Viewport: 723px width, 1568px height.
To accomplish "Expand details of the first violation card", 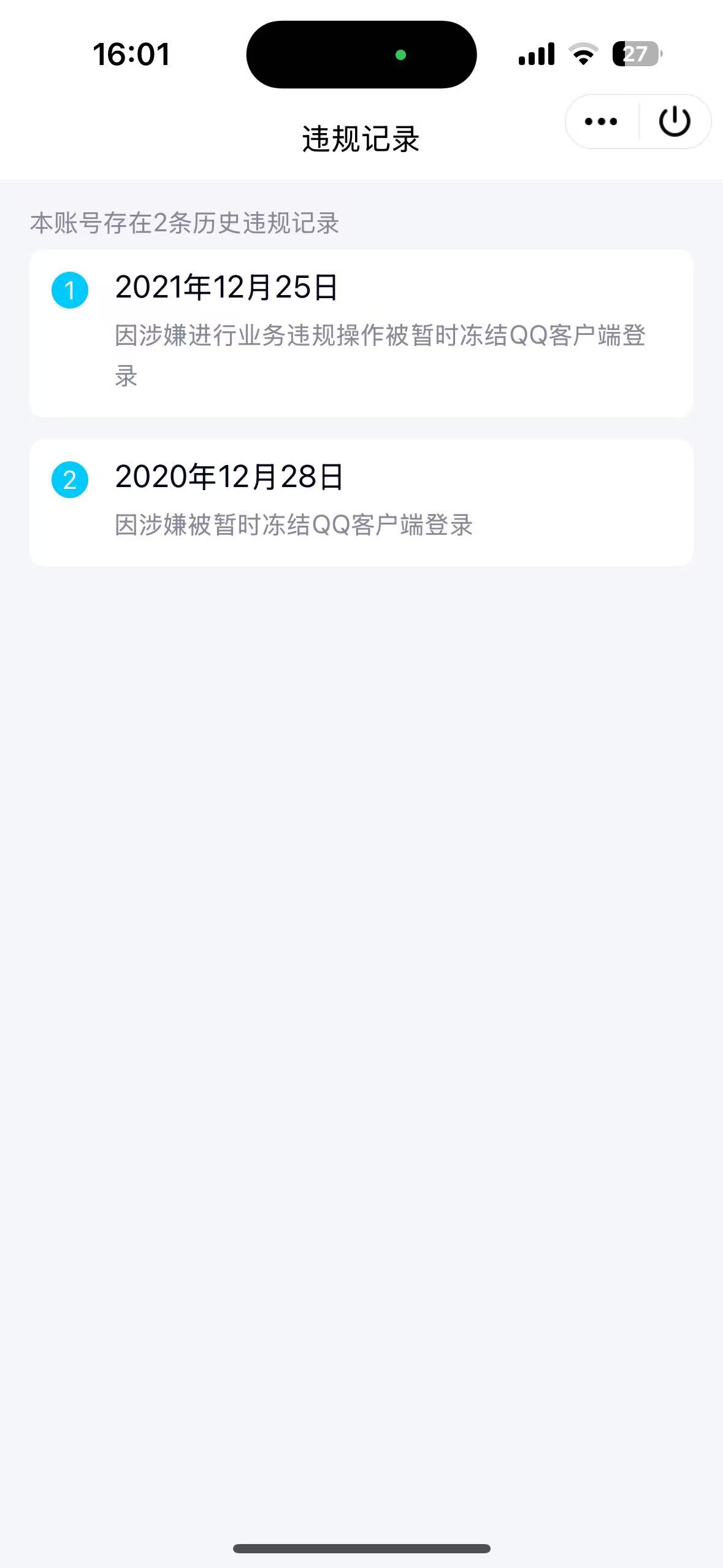I will pos(361,334).
